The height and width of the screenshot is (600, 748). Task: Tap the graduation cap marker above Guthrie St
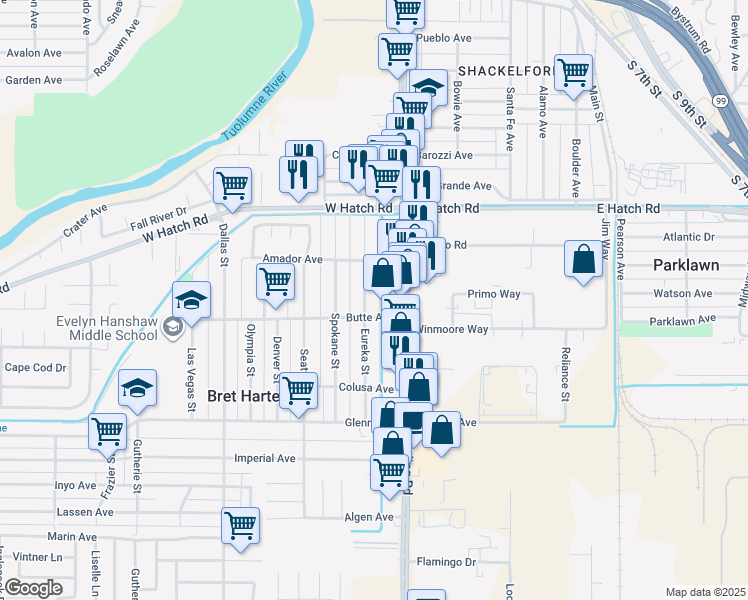(137, 391)
